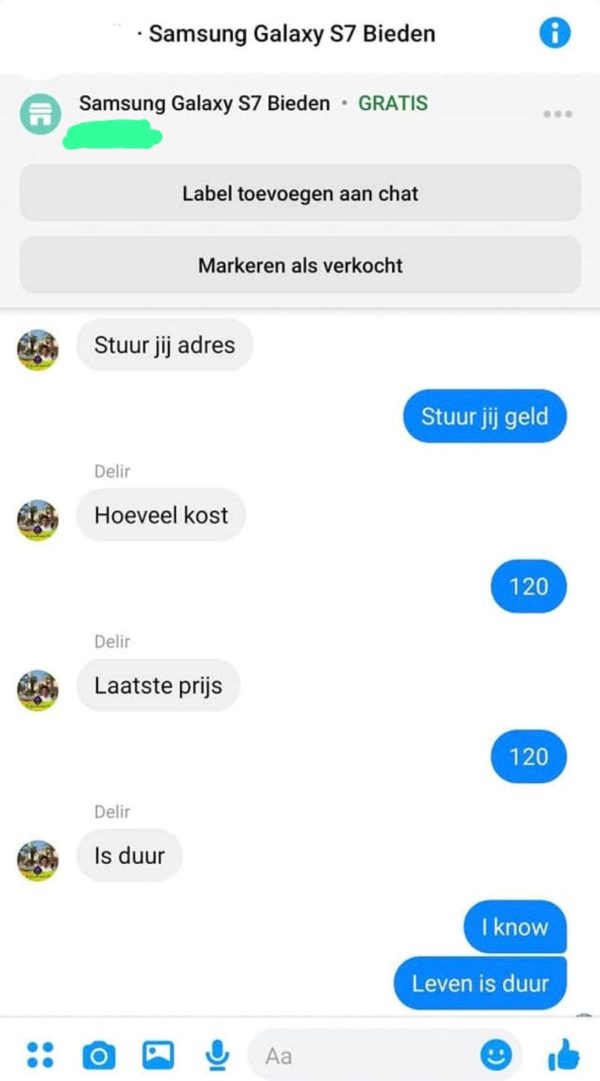600x1081 pixels.
Task: Open Delir's avatar next to Hoeveel kost
Action: point(39,518)
